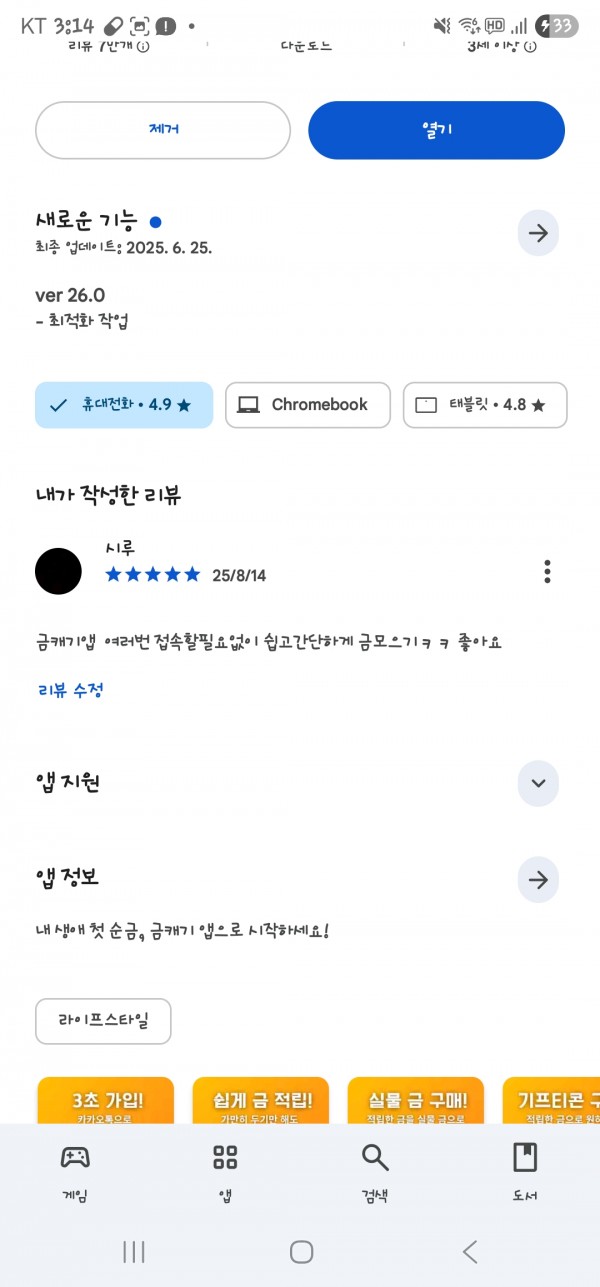Select the Chromebook chip
This screenshot has width=600, height=1287.
tap(308, 405)
